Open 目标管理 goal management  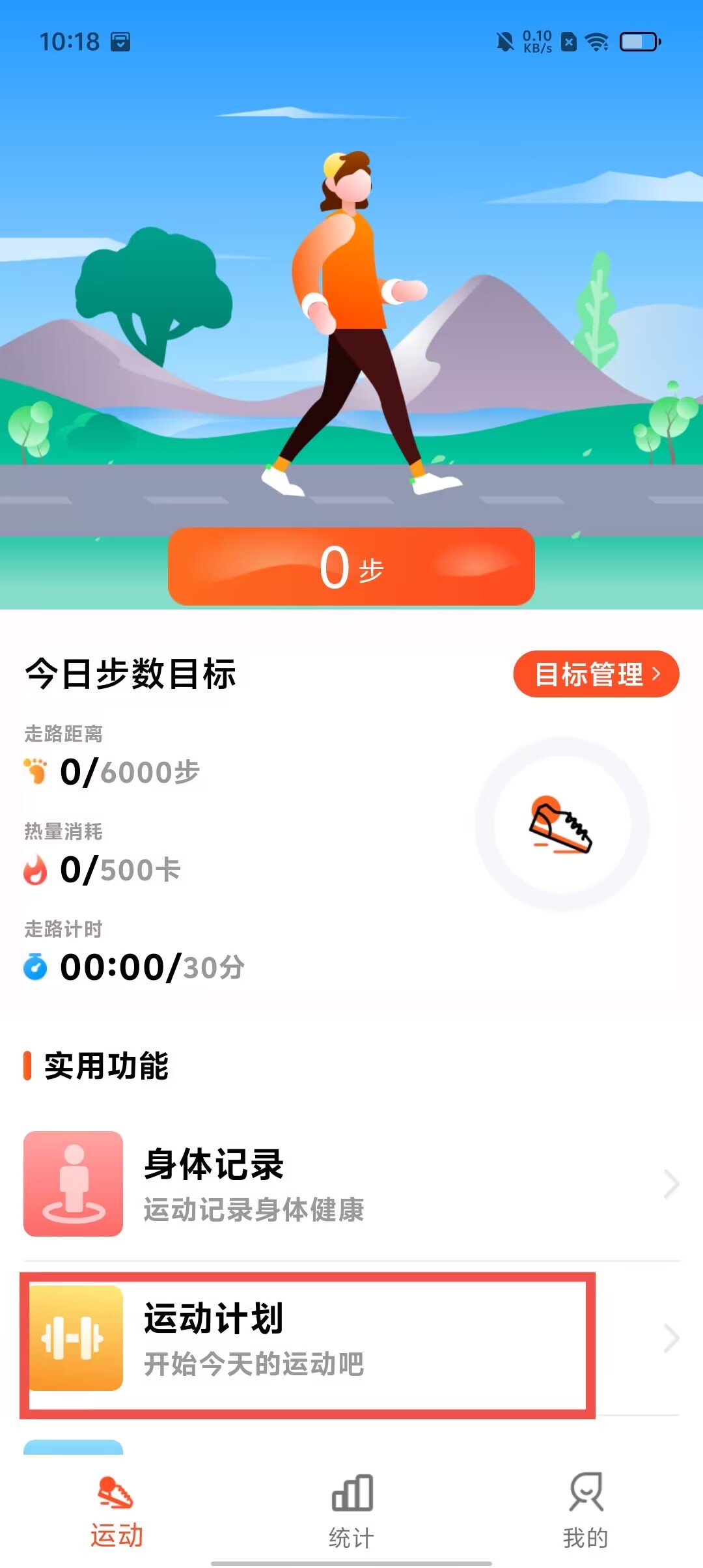(596, 674)
